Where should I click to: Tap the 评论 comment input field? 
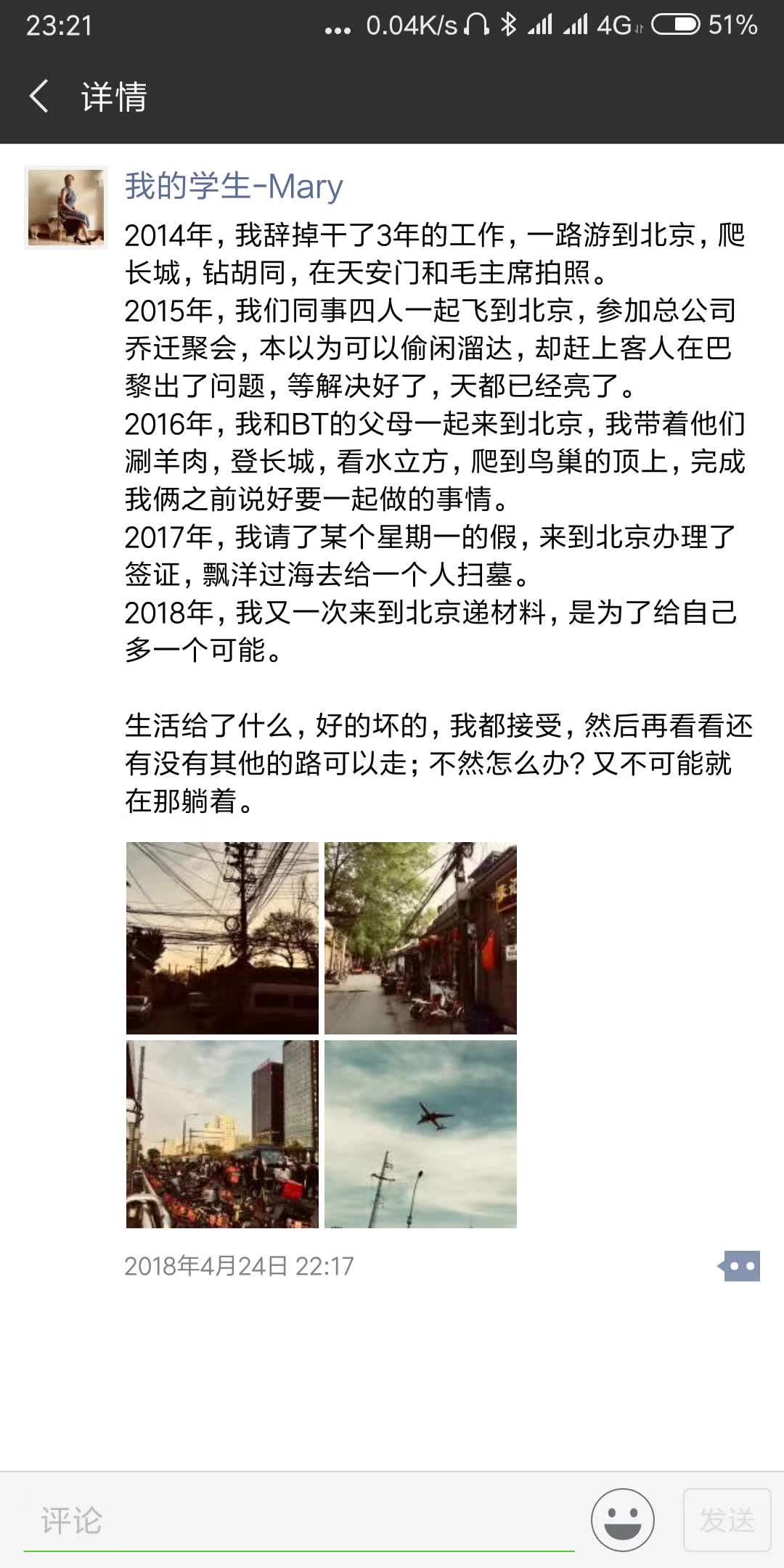pos(298,1521)
